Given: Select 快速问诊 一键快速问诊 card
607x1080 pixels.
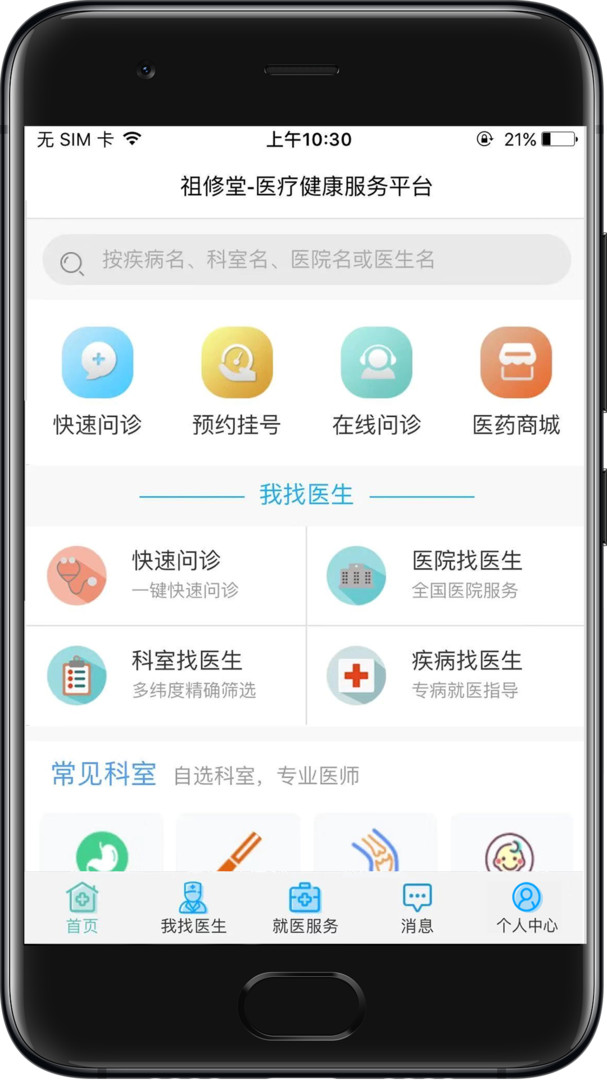Looking at the screenshot, I should [x=165, y=576].
